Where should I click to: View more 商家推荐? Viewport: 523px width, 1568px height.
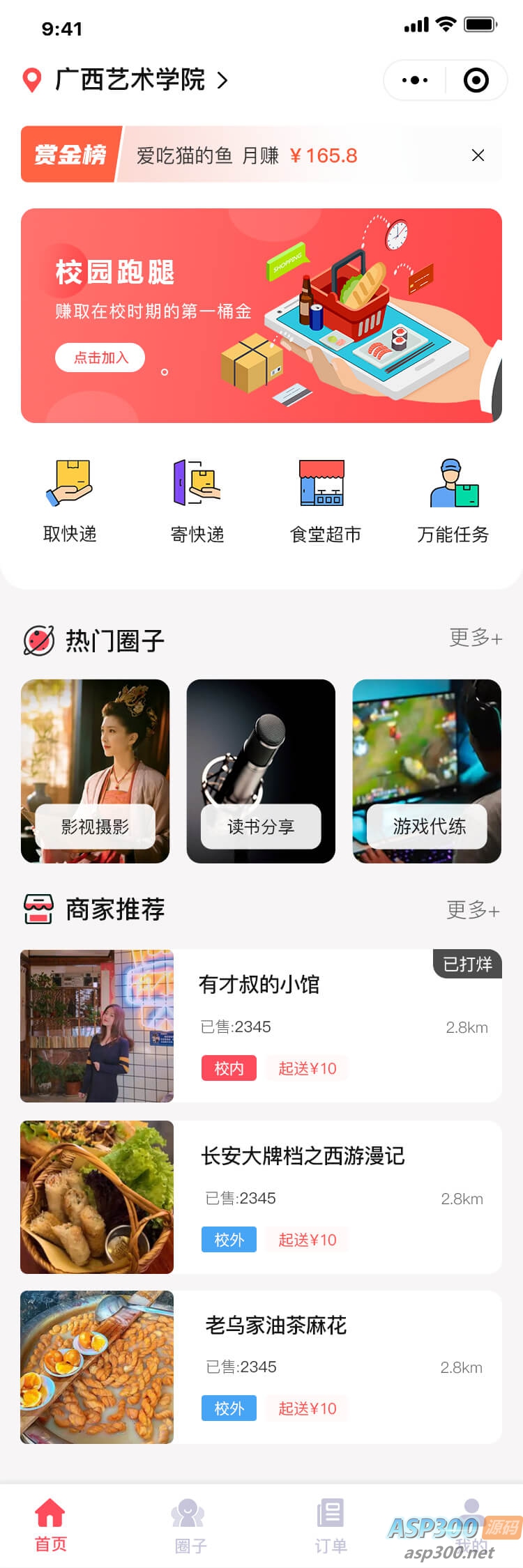point(473,909)
